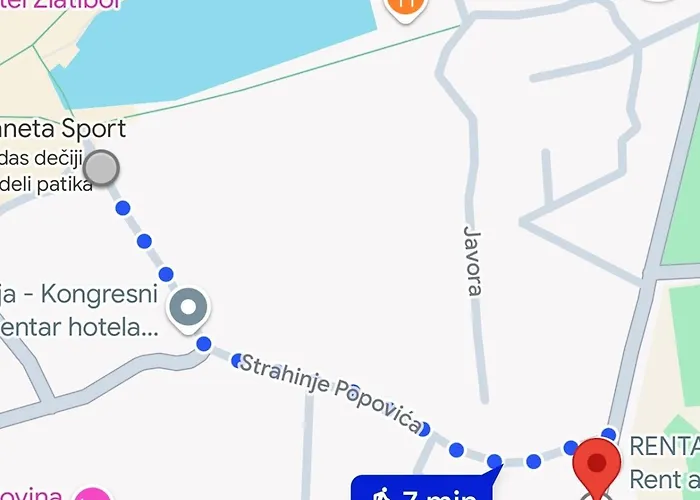Open the Kongresni centar hotela map pin
This screenshot has height=500, width=700.
(x=188, y=308)
